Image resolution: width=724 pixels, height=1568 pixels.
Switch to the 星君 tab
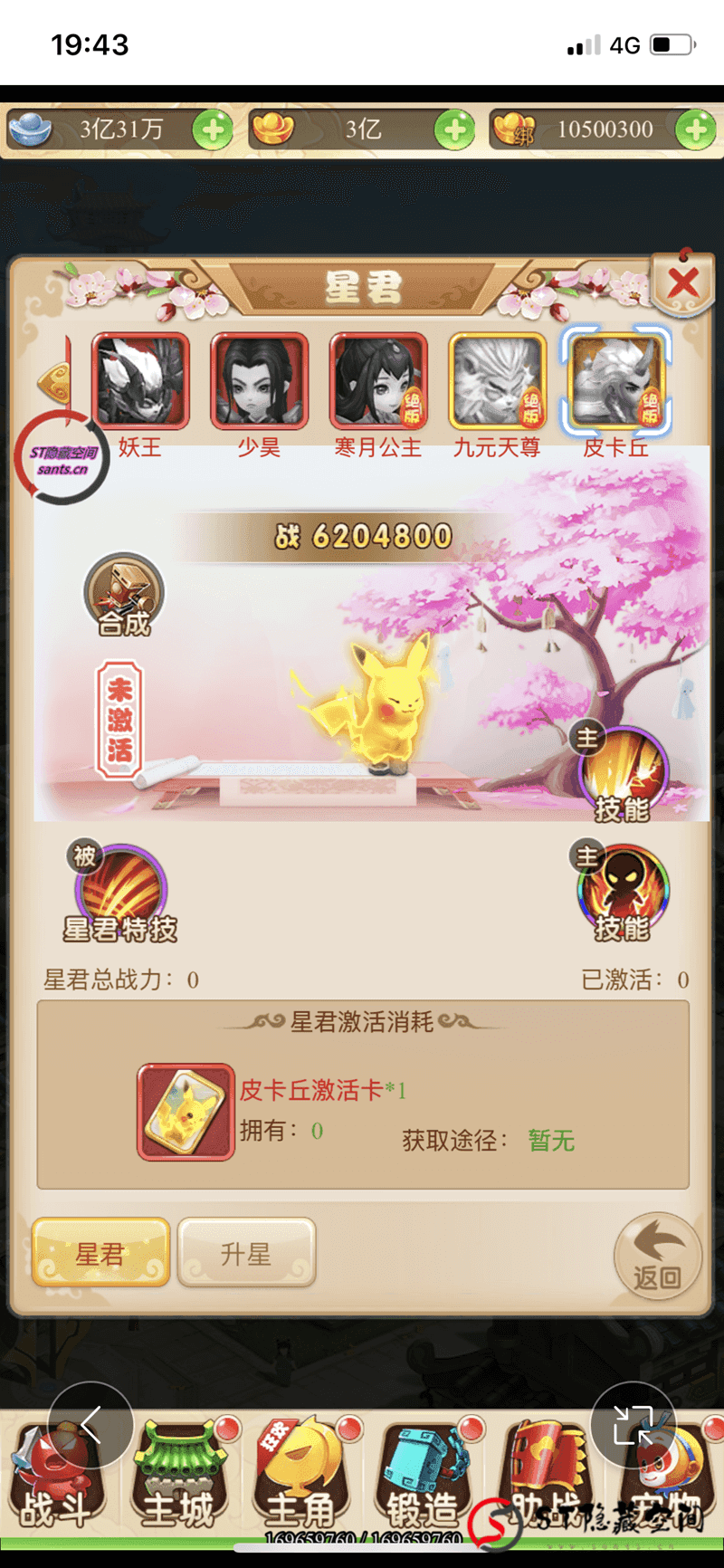pos(100,1253)
